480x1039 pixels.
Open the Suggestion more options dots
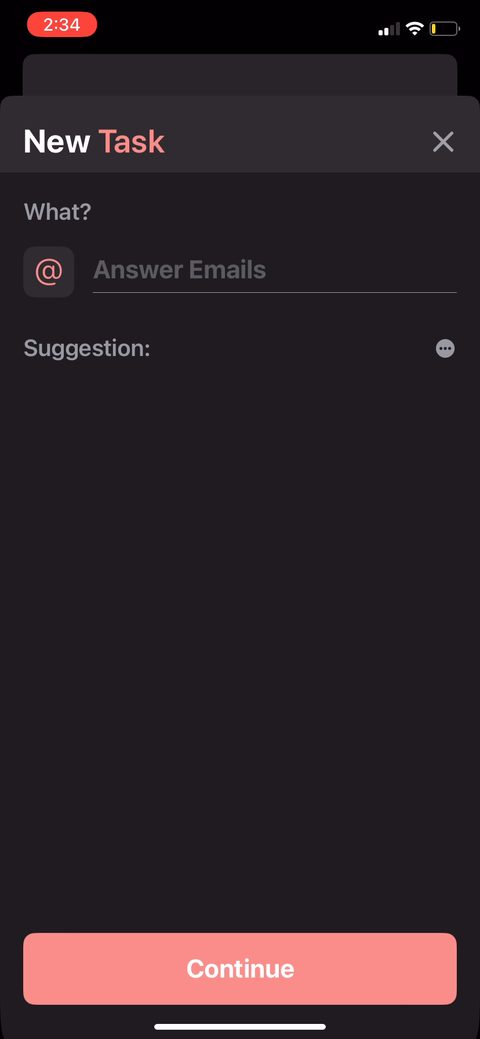445,349
